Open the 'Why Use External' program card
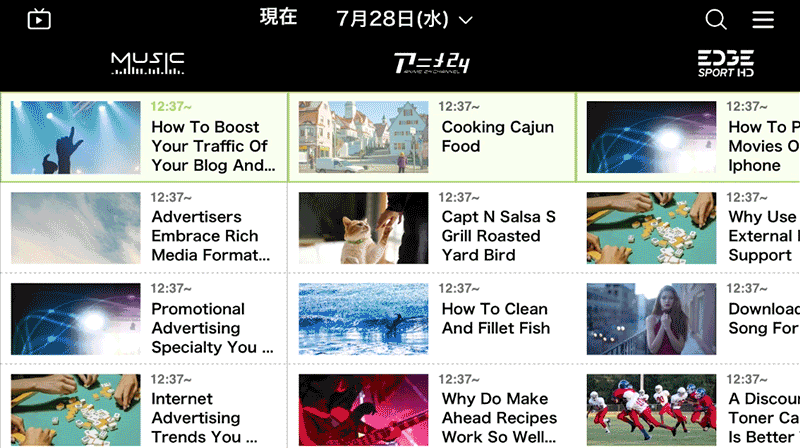800x448 pixels. 690,228
